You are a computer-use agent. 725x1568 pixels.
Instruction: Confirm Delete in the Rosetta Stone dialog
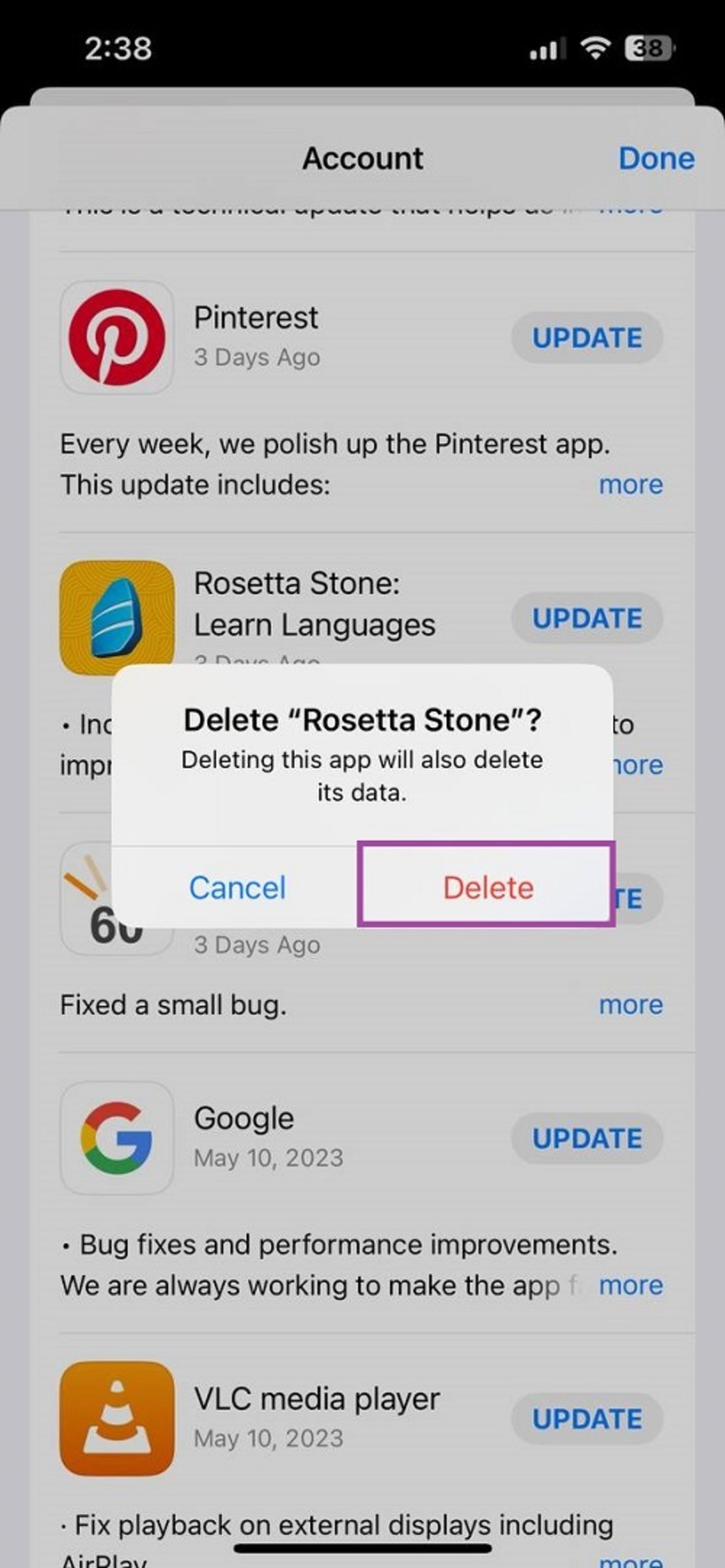click(487, 888)
